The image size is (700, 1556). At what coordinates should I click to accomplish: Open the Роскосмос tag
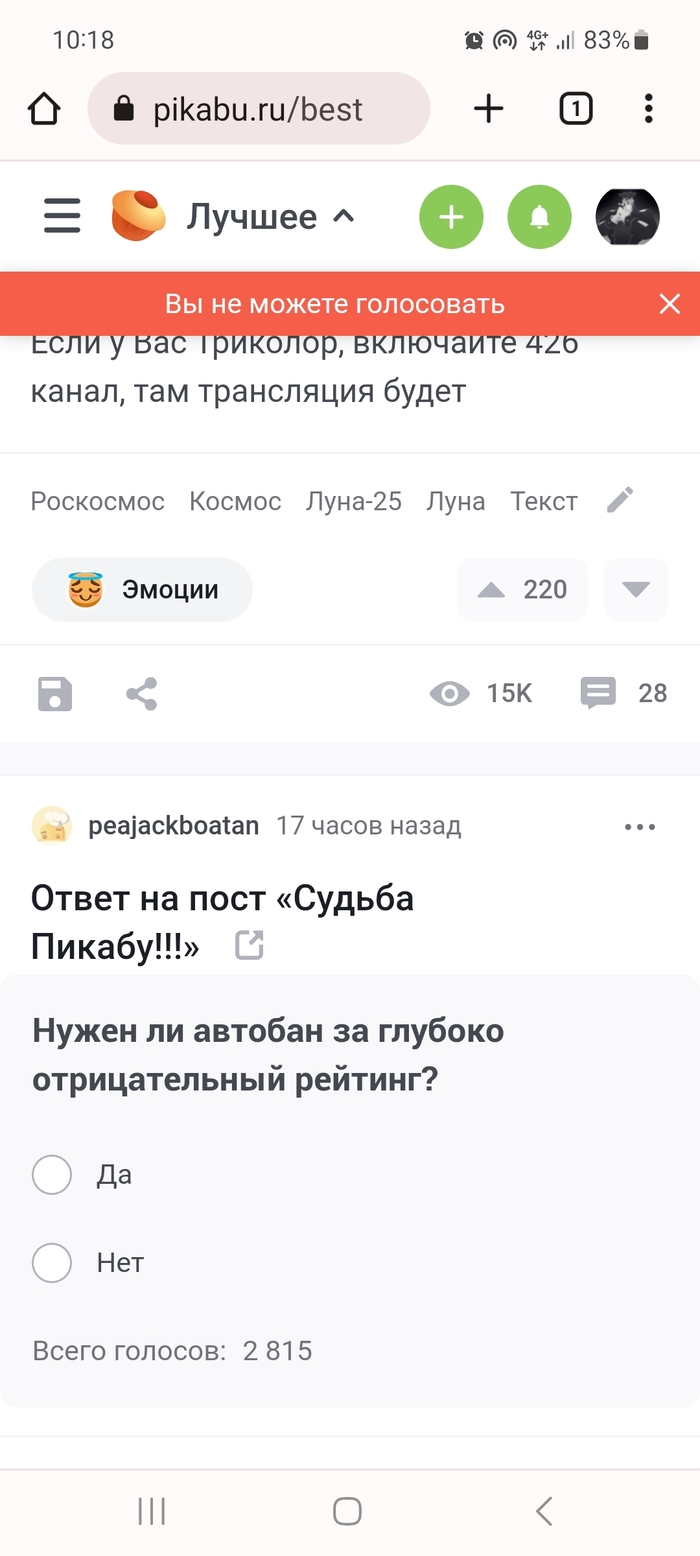[97, 501]
